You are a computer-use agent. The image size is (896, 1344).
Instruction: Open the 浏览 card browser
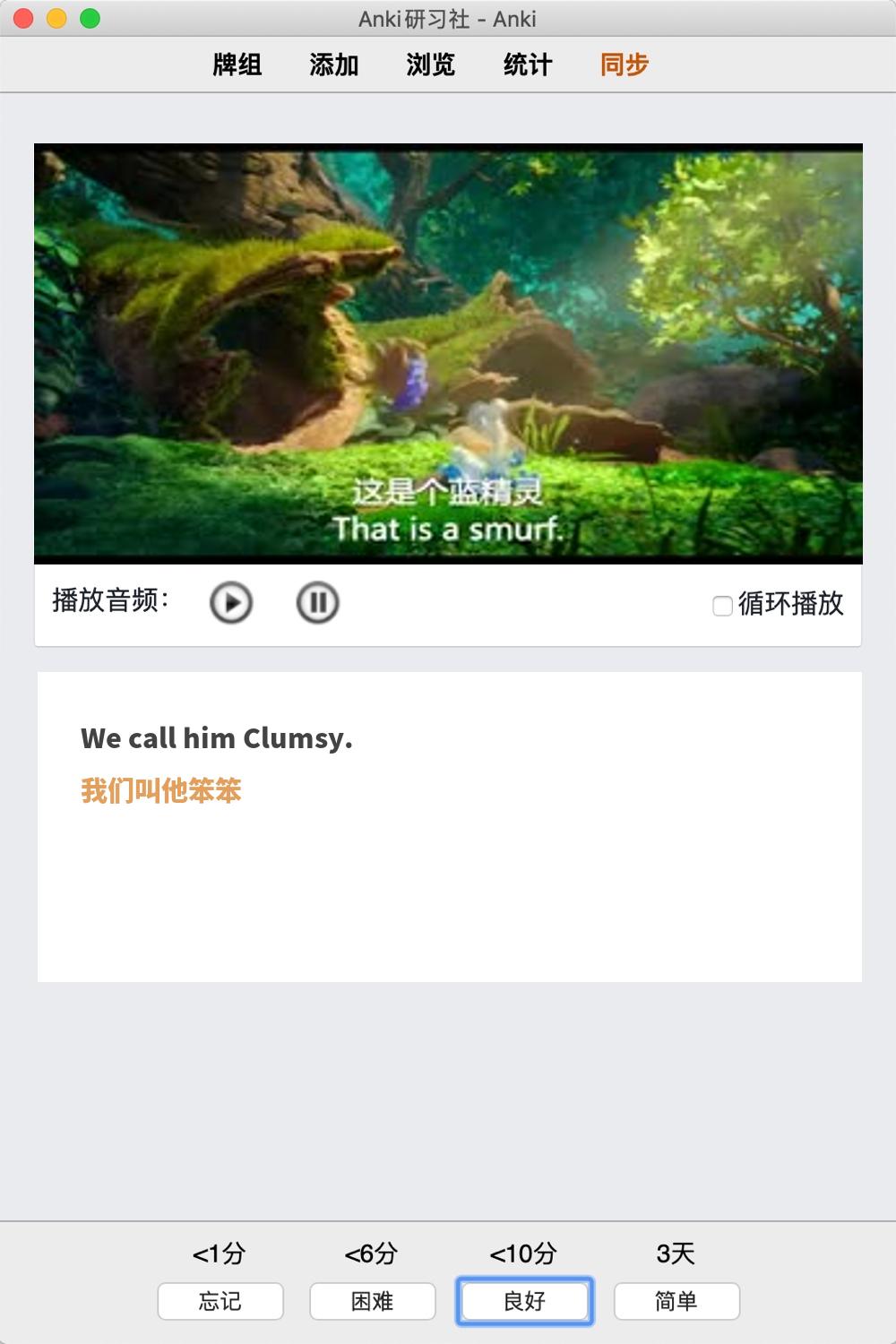click(x=431, y=65)
